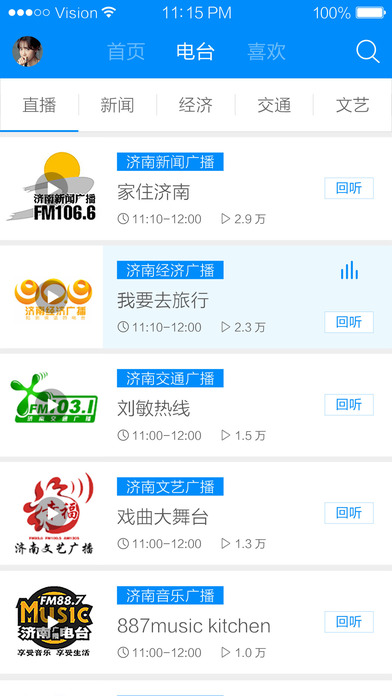Switch to the 交通 category
This screenshot has width=392, height=696.
pyautogui.click(x=274, y=105)
